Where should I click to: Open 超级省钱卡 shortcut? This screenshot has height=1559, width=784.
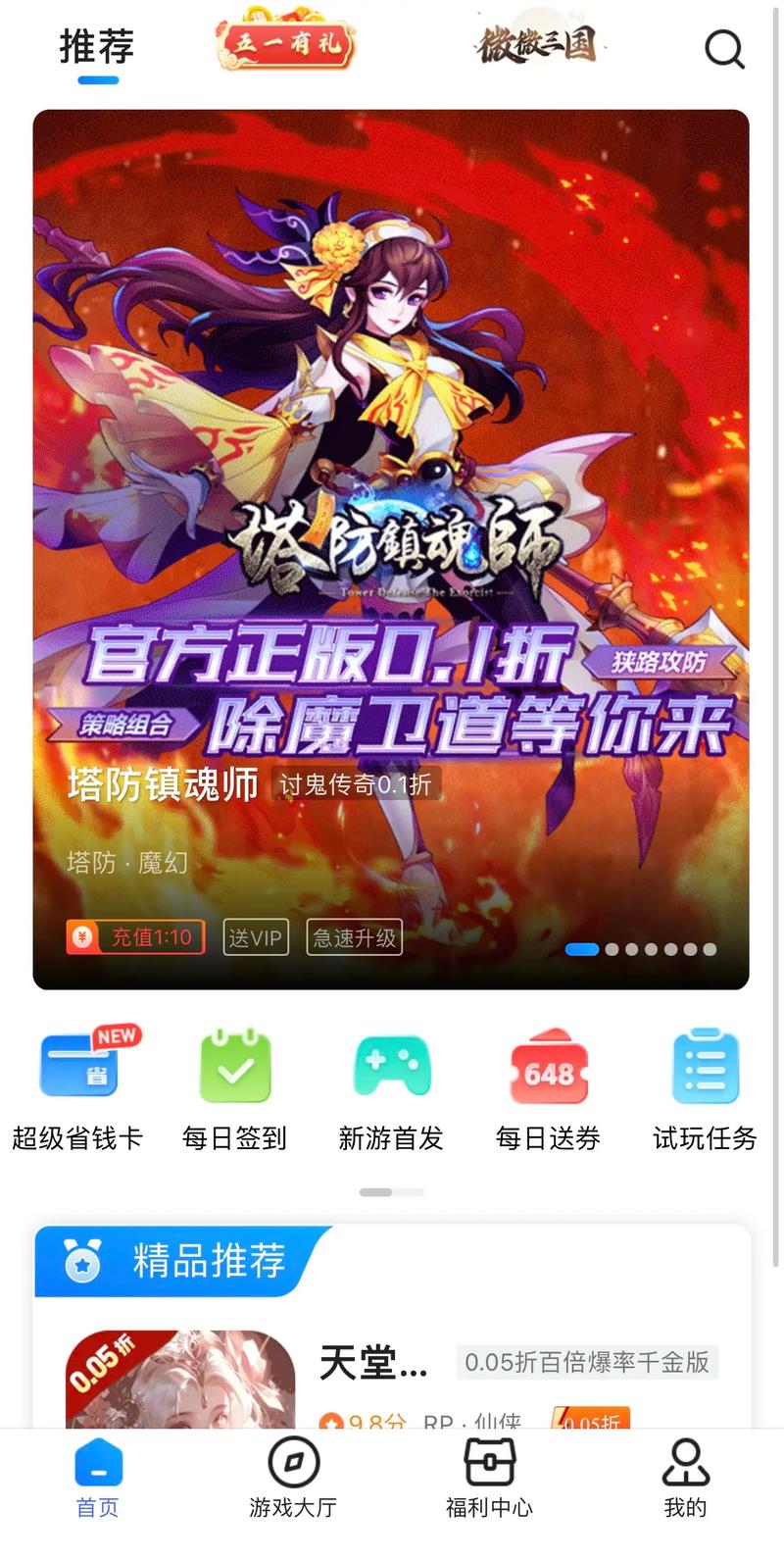pos(78,1090)
